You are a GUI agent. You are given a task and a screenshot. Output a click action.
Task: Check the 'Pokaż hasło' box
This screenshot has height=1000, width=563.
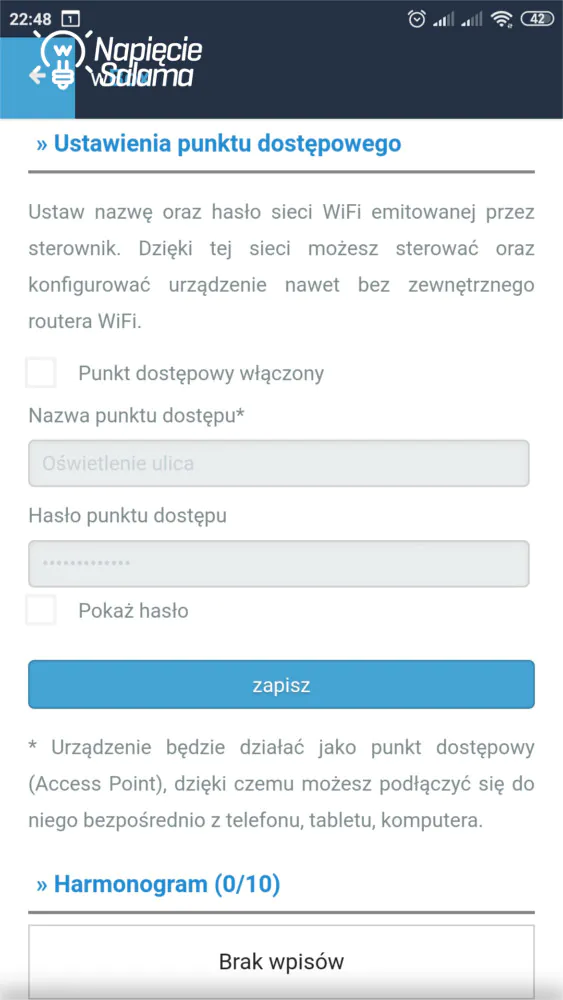click(x=41, y=610)
